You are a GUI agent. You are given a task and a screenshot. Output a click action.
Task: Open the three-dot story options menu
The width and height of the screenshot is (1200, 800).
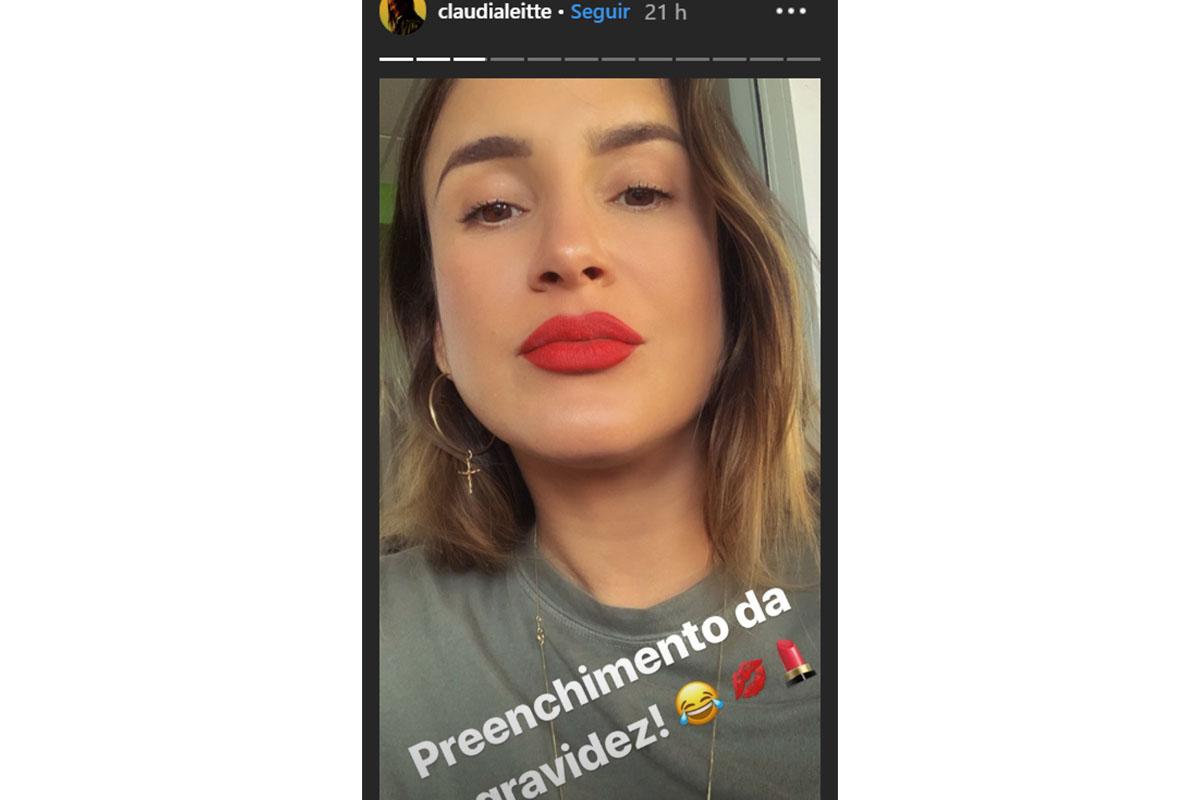790,12
